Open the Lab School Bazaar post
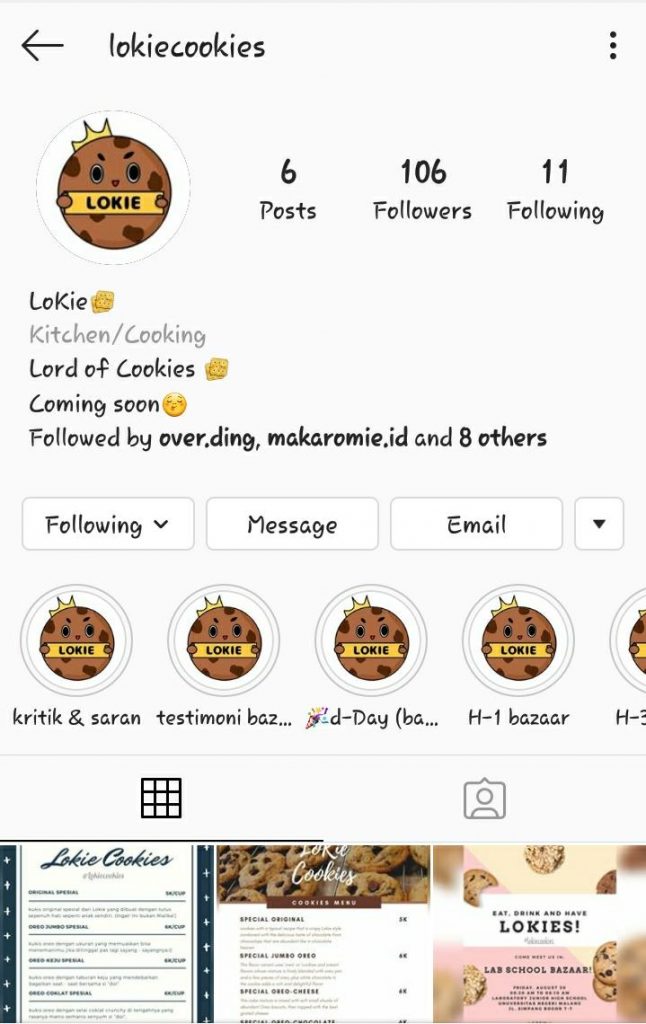 pos(539,933)
